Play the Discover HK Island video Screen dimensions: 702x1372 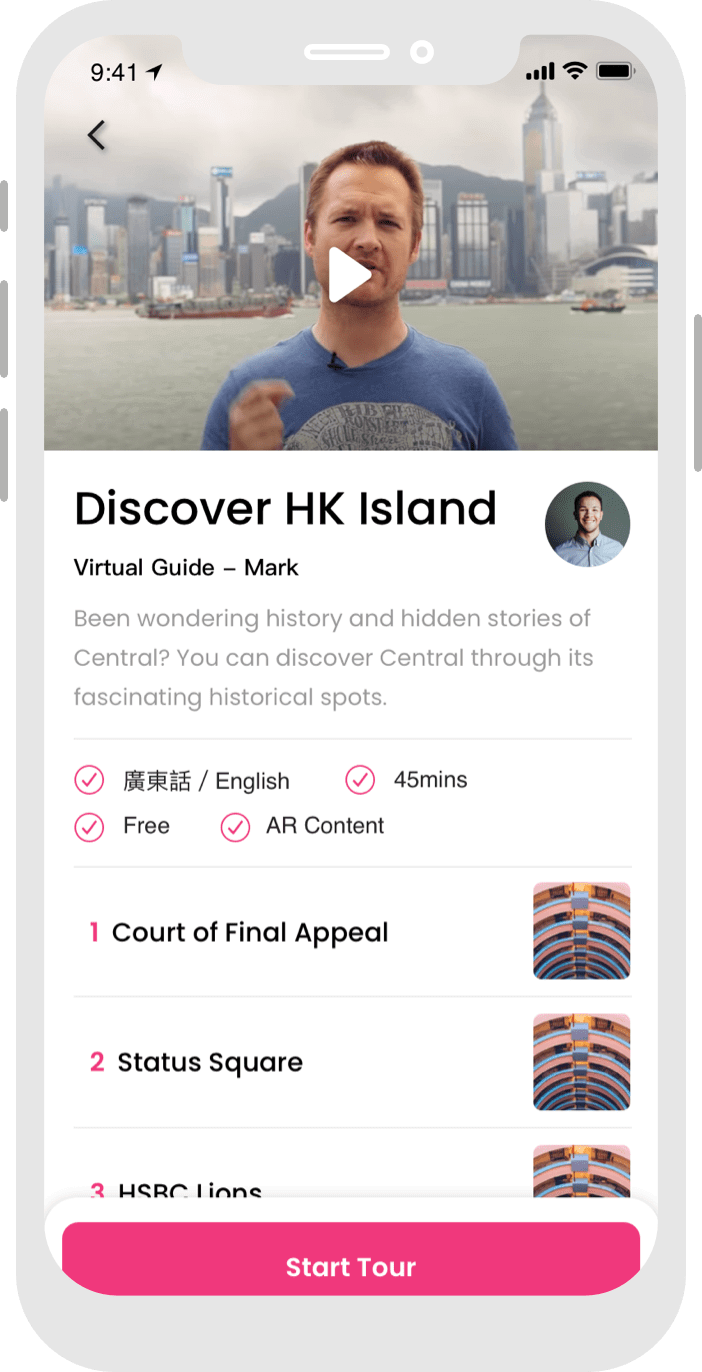349,275
